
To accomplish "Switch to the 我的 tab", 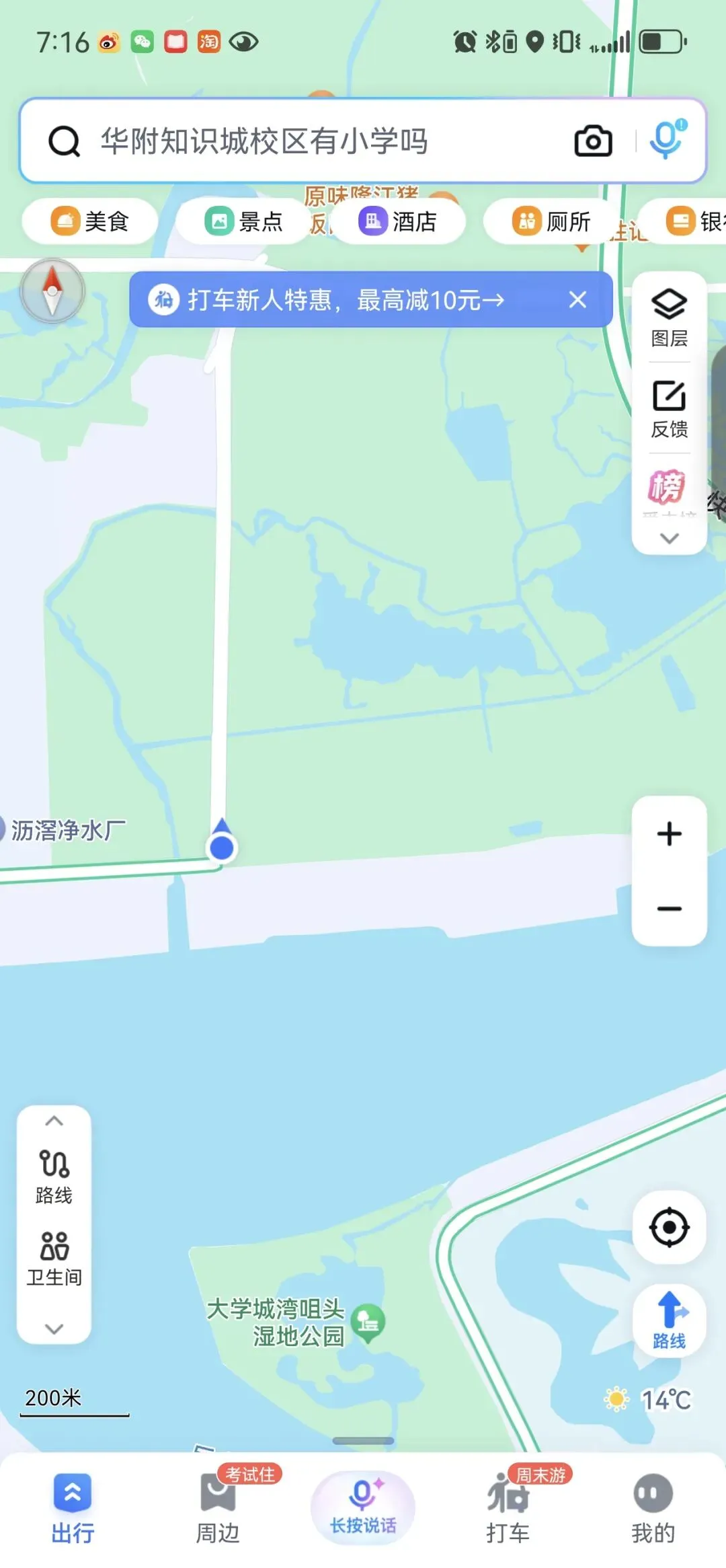I will 653,1507.
